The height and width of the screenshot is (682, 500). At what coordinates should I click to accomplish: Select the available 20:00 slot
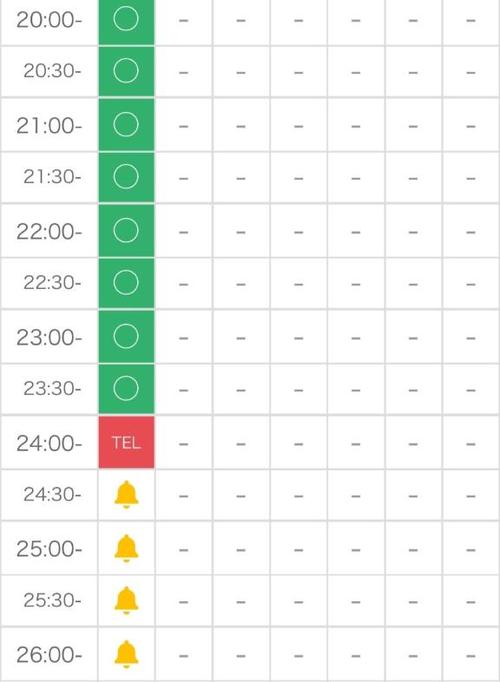[126, 22]
